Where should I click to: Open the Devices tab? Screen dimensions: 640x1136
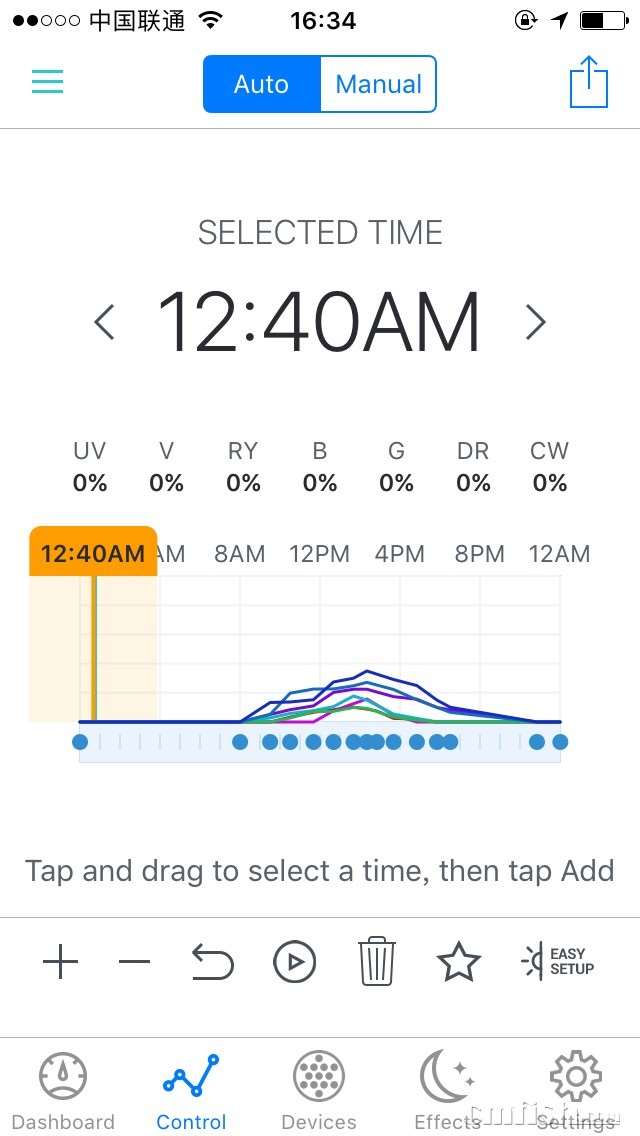[319, 1090]
